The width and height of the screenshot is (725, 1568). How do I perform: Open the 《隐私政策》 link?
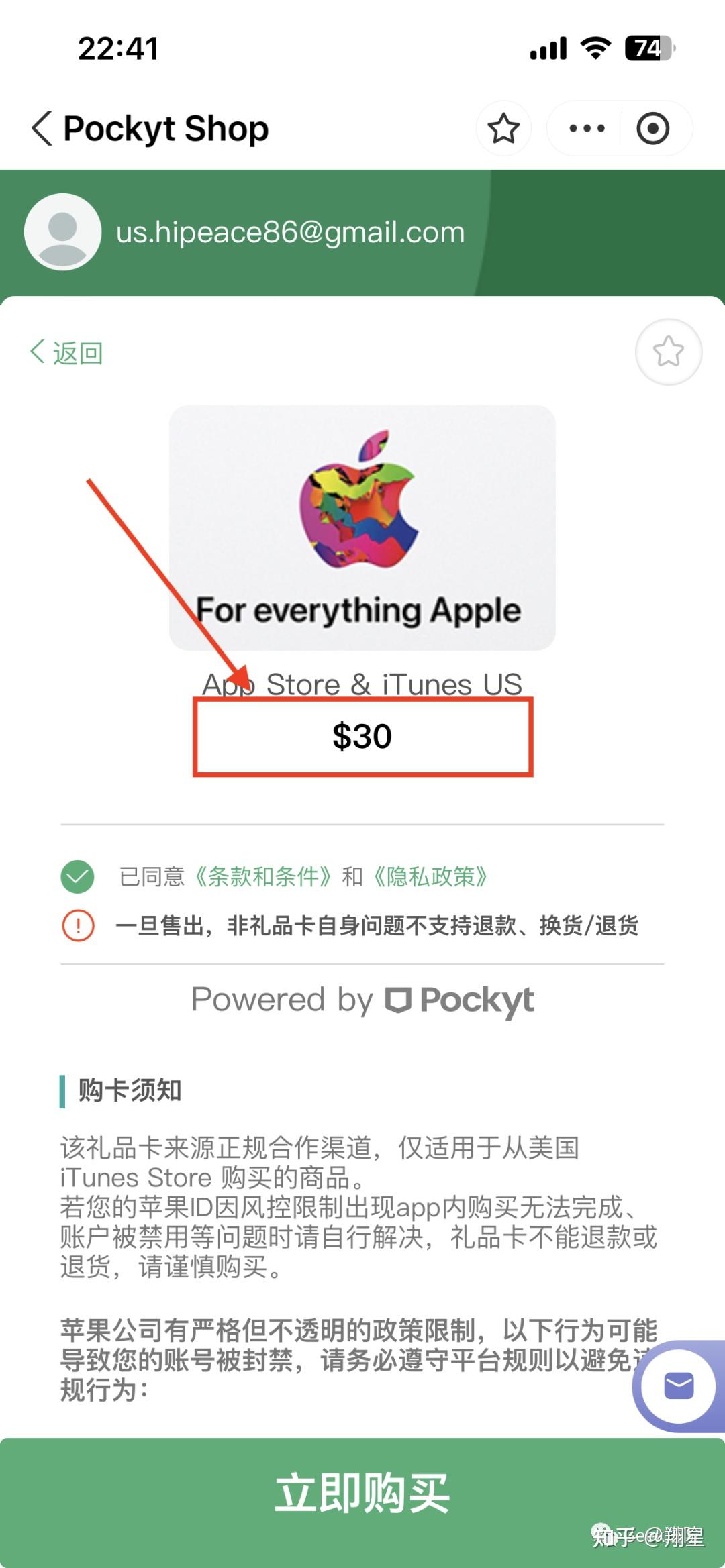point(430,876)
